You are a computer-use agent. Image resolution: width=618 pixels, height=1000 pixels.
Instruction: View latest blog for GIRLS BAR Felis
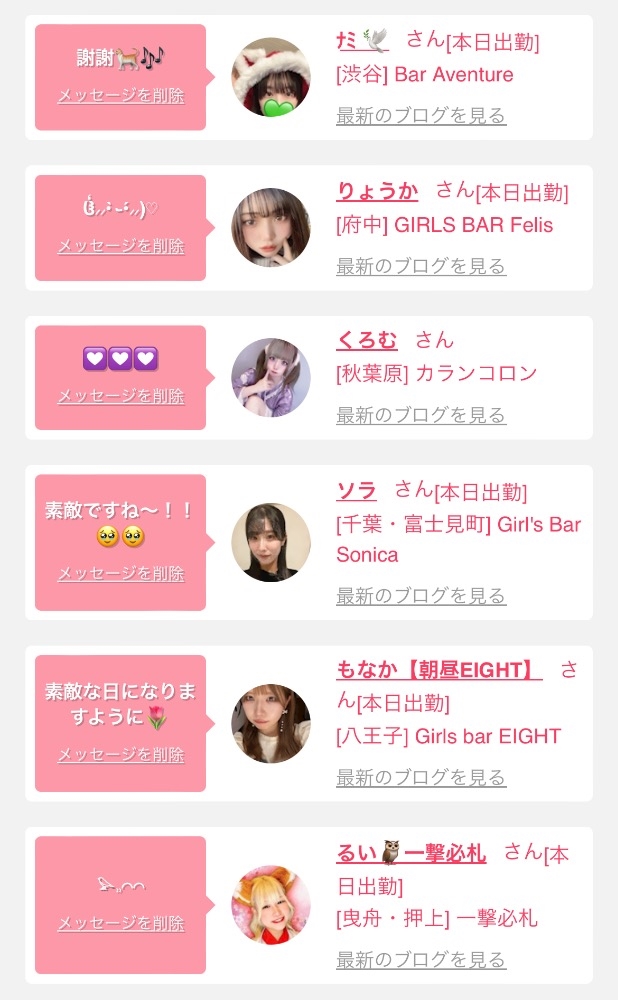click(x=421, y=266)
